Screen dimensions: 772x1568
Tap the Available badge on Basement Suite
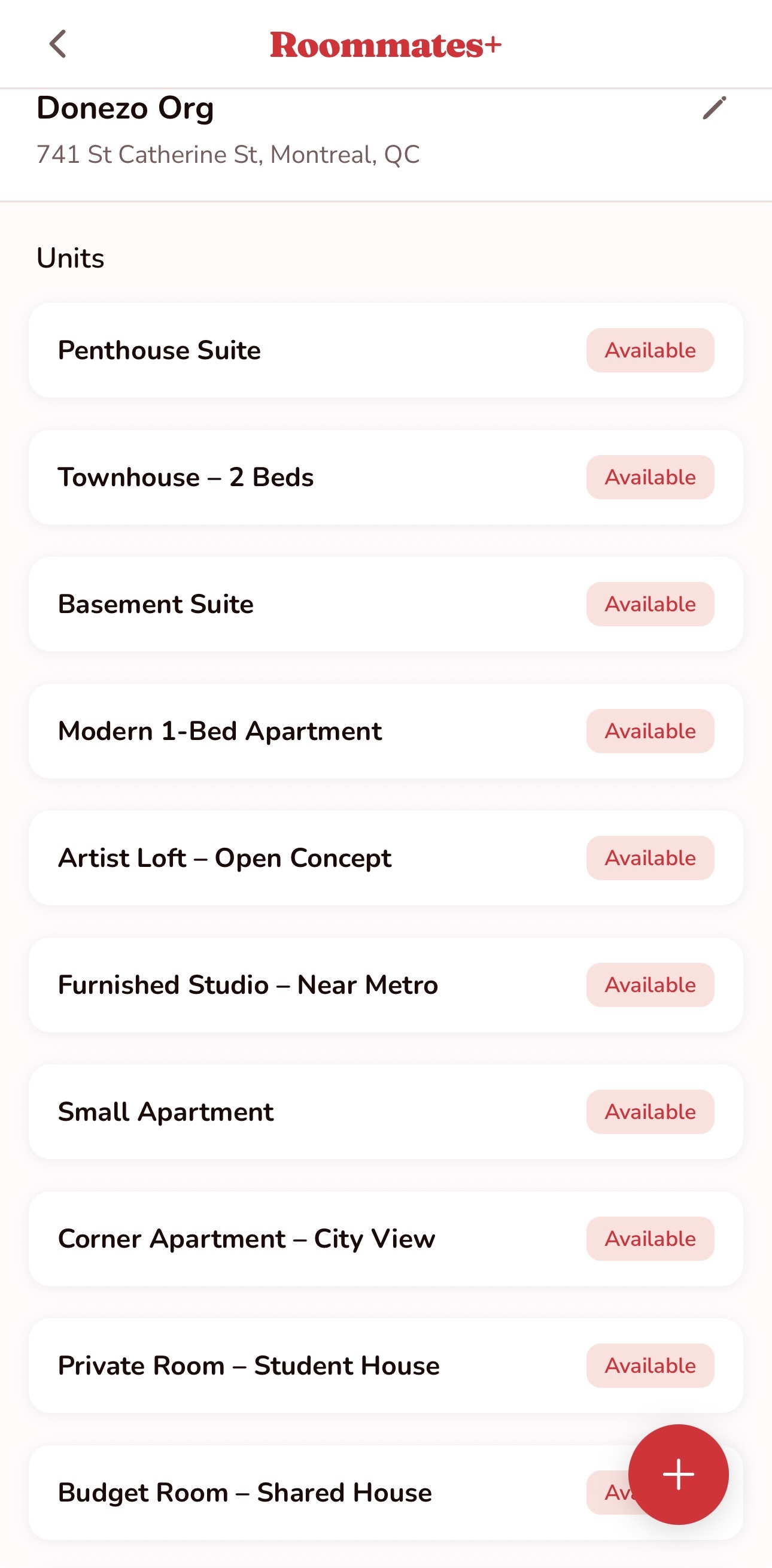pos(650,604)
